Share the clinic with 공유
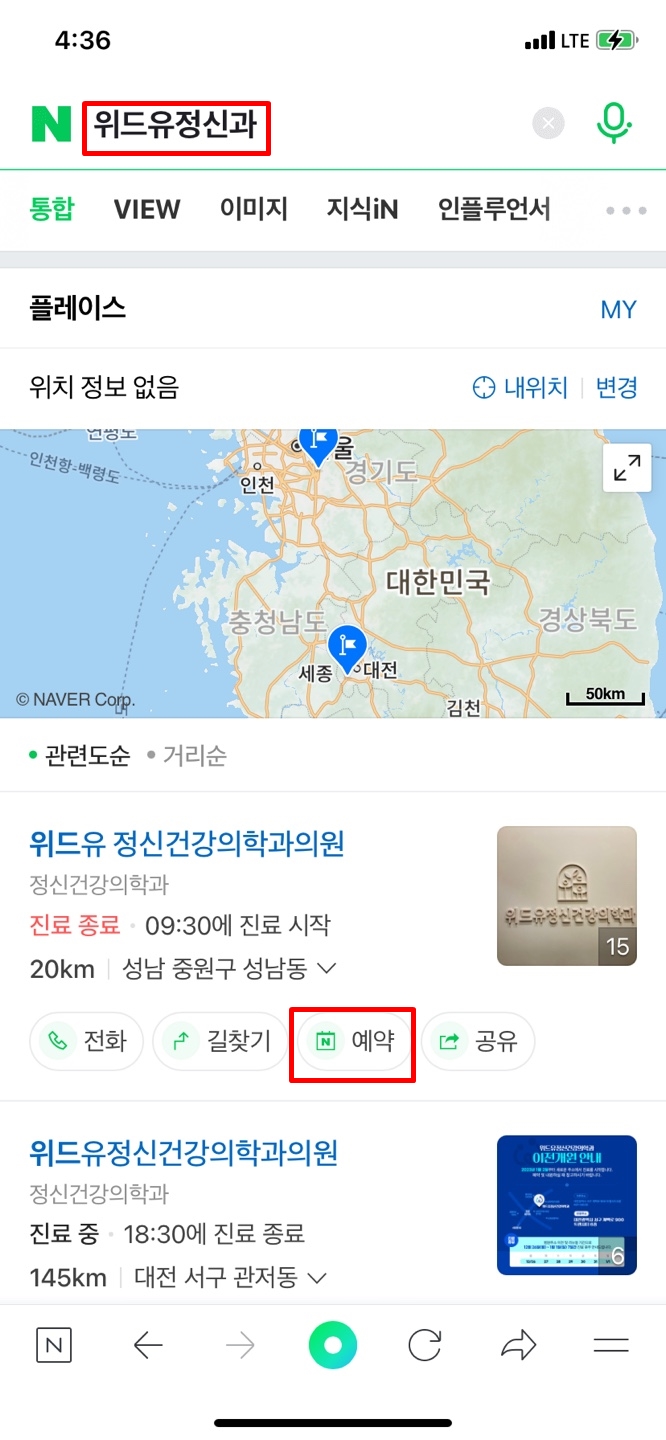The width and height of the screenshot is (666, 1440). pos(478,1042)
